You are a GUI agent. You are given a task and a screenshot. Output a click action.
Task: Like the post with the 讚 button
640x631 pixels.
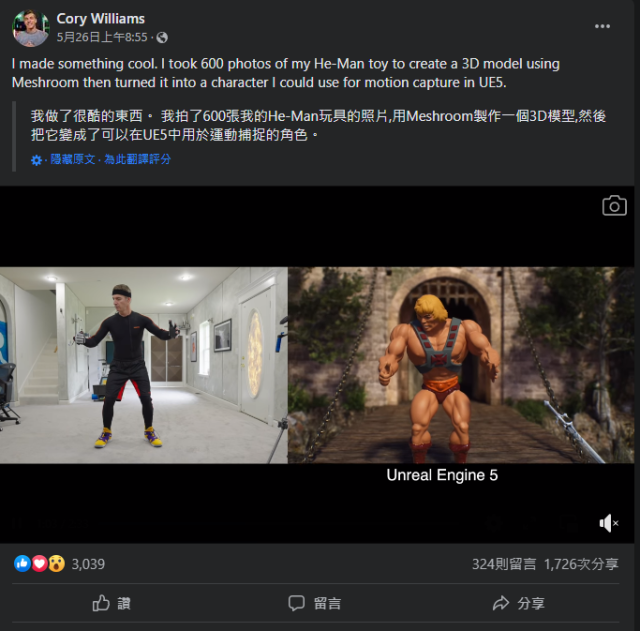[x=112, y=603]
